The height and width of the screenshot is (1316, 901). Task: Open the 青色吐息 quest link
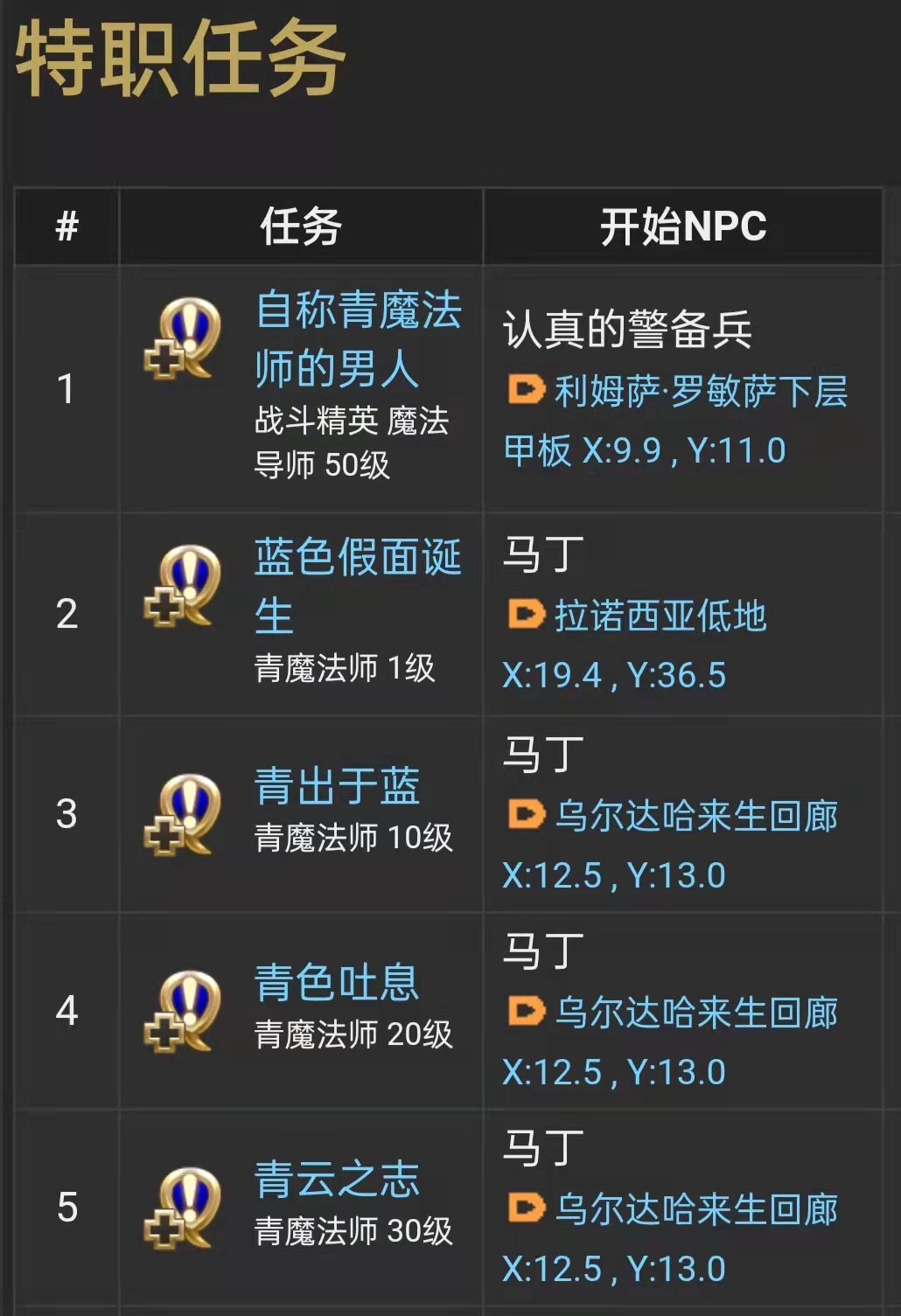(337, 983)
